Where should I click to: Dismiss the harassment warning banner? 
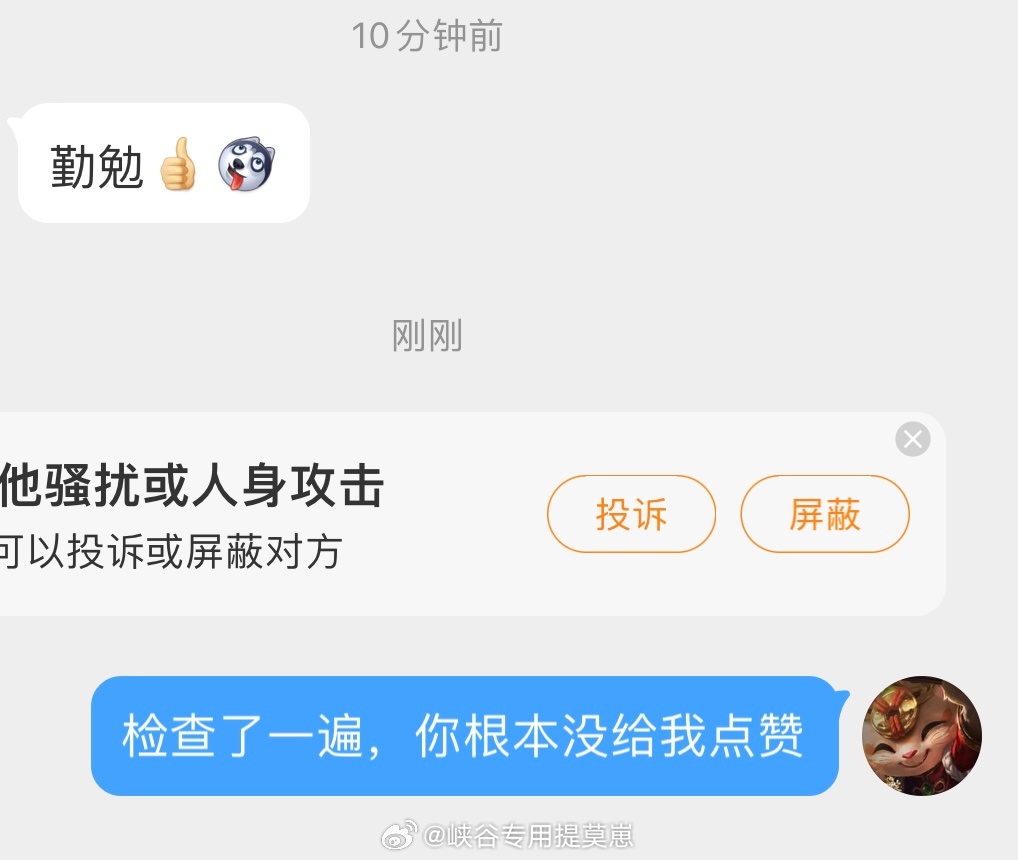[x=912, y=439]
